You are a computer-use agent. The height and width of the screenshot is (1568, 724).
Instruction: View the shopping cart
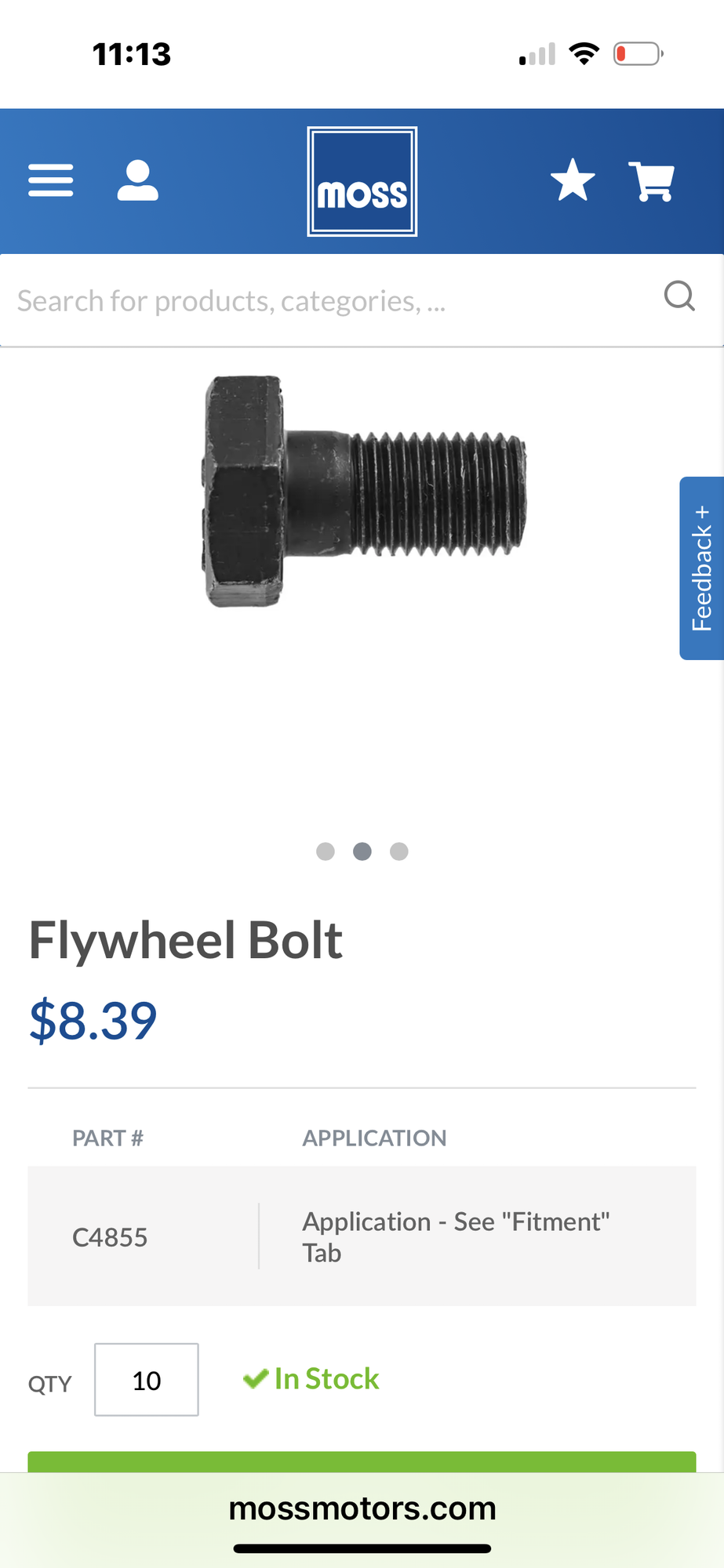652,181
